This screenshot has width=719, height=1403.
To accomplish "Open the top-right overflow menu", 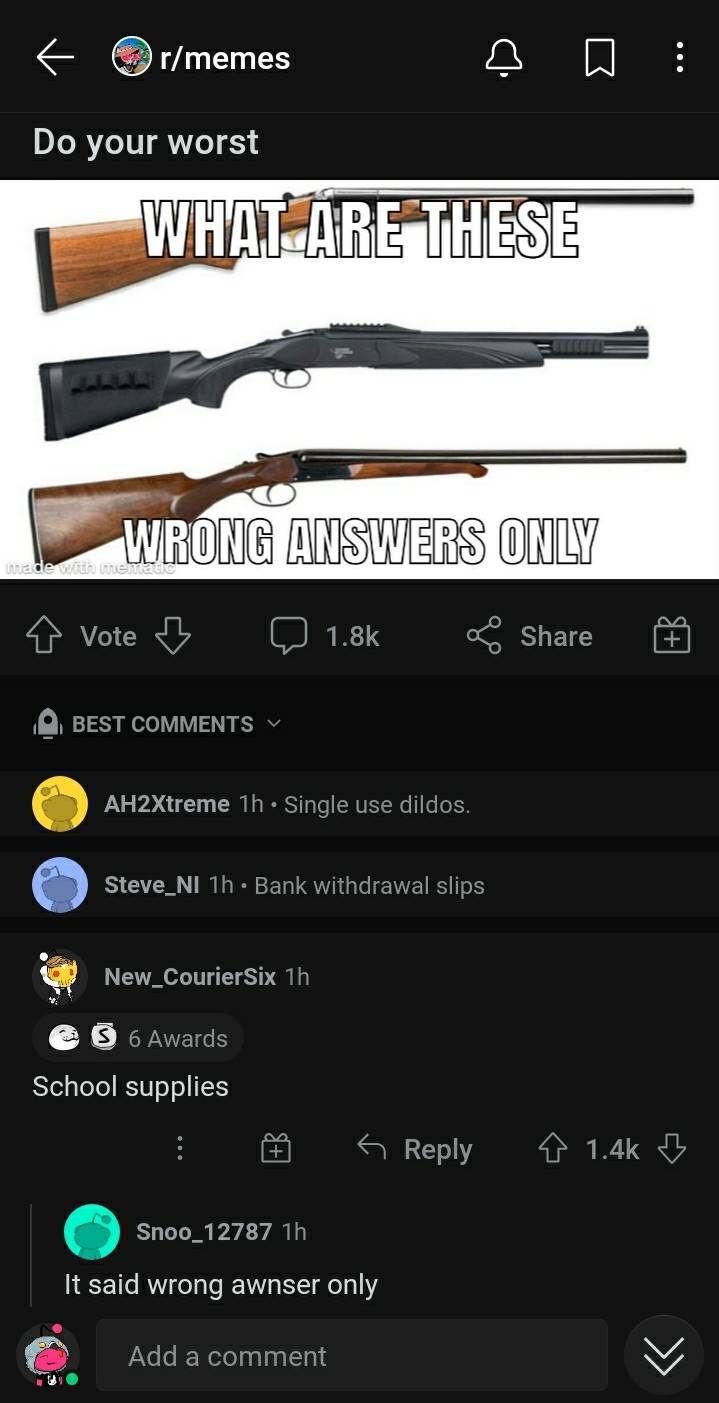I will [679, 58].
